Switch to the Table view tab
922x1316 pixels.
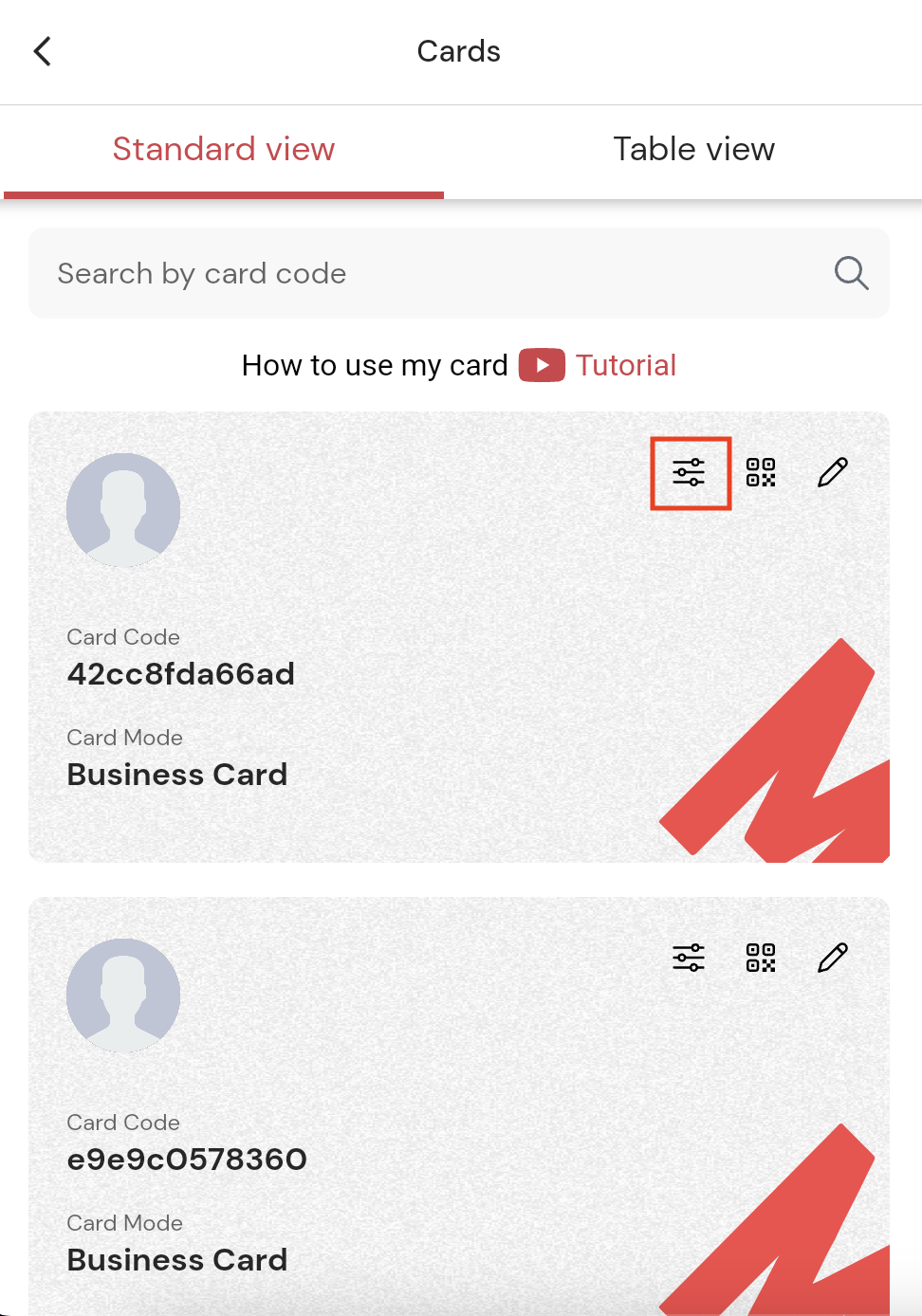point(693,150)
